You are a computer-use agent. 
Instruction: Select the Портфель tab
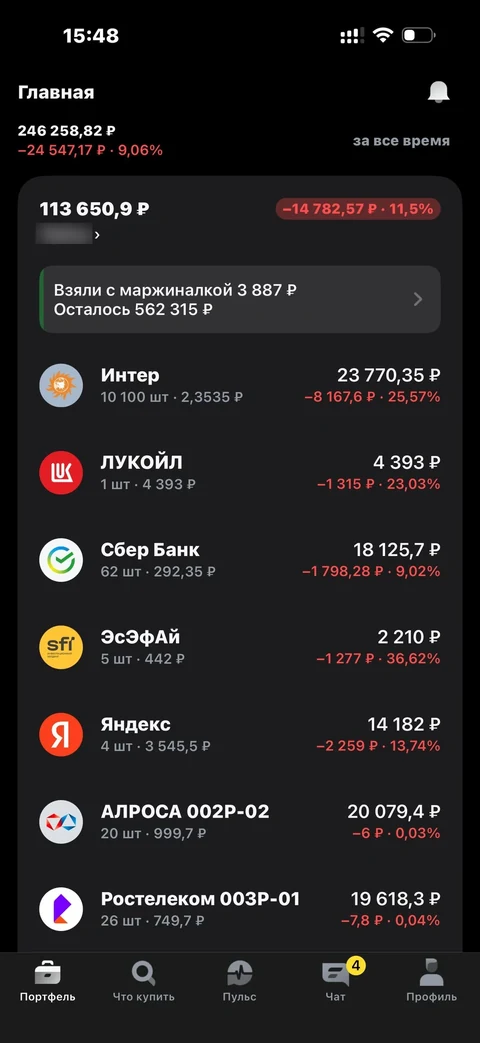[x=48, y=981]
